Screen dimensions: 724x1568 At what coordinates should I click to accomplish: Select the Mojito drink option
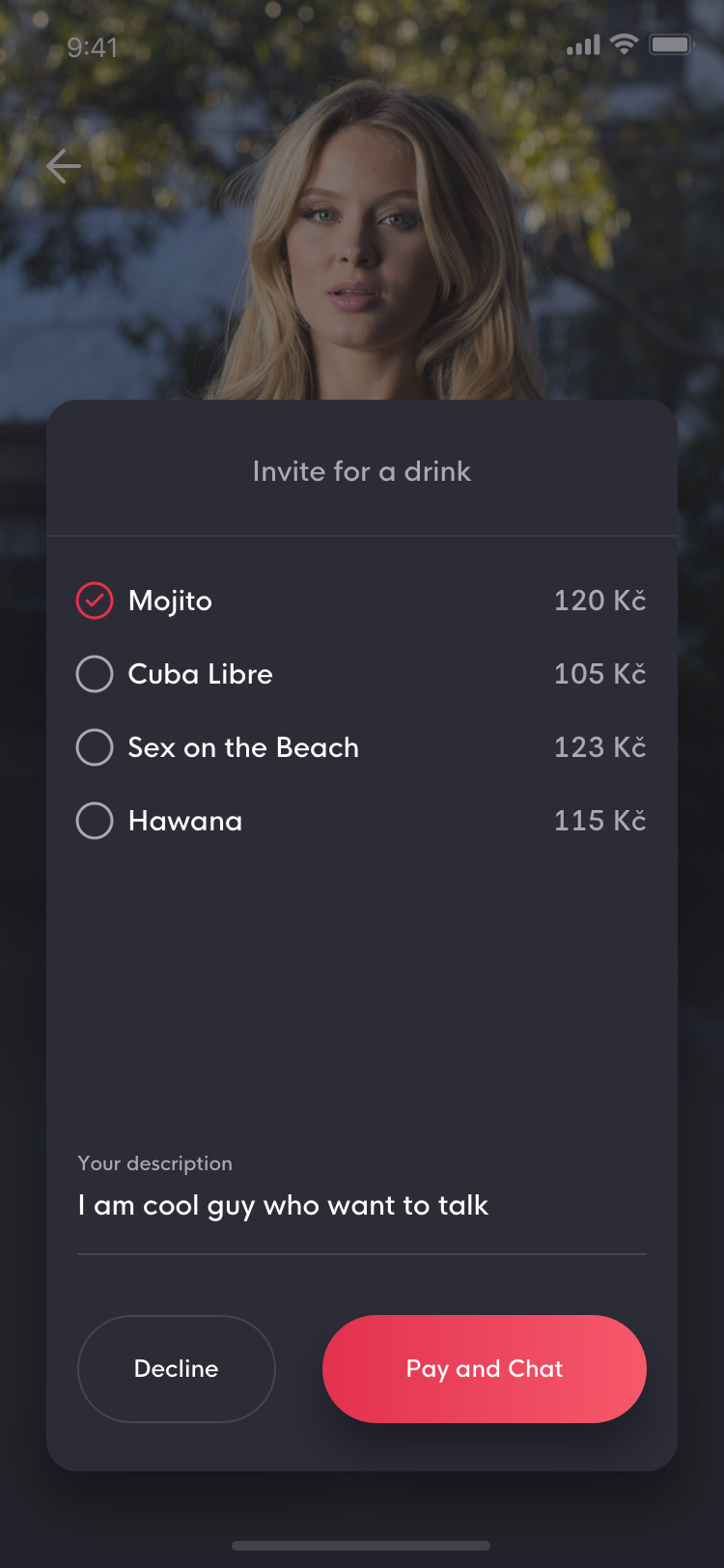click(x=361, y=601)
